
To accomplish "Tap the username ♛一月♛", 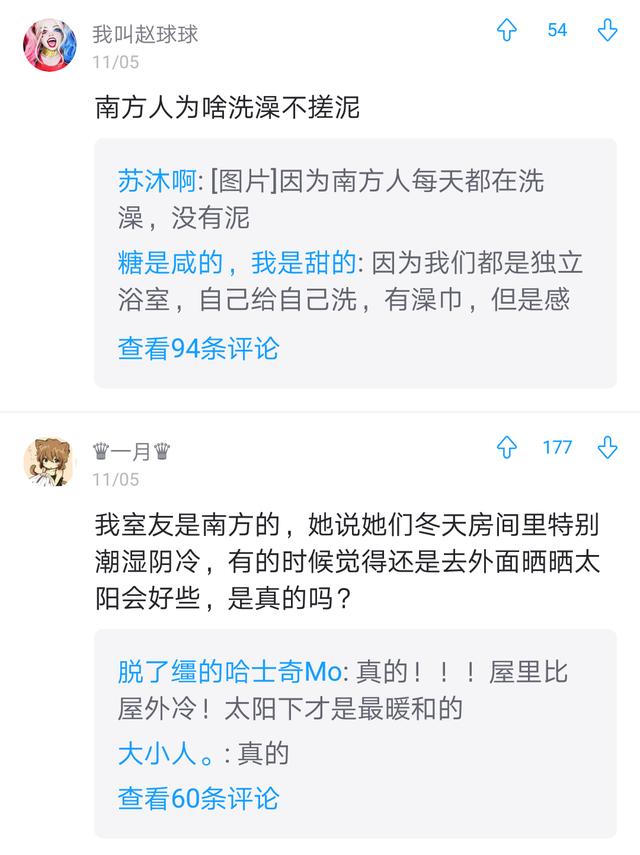I will pos(131,452).
